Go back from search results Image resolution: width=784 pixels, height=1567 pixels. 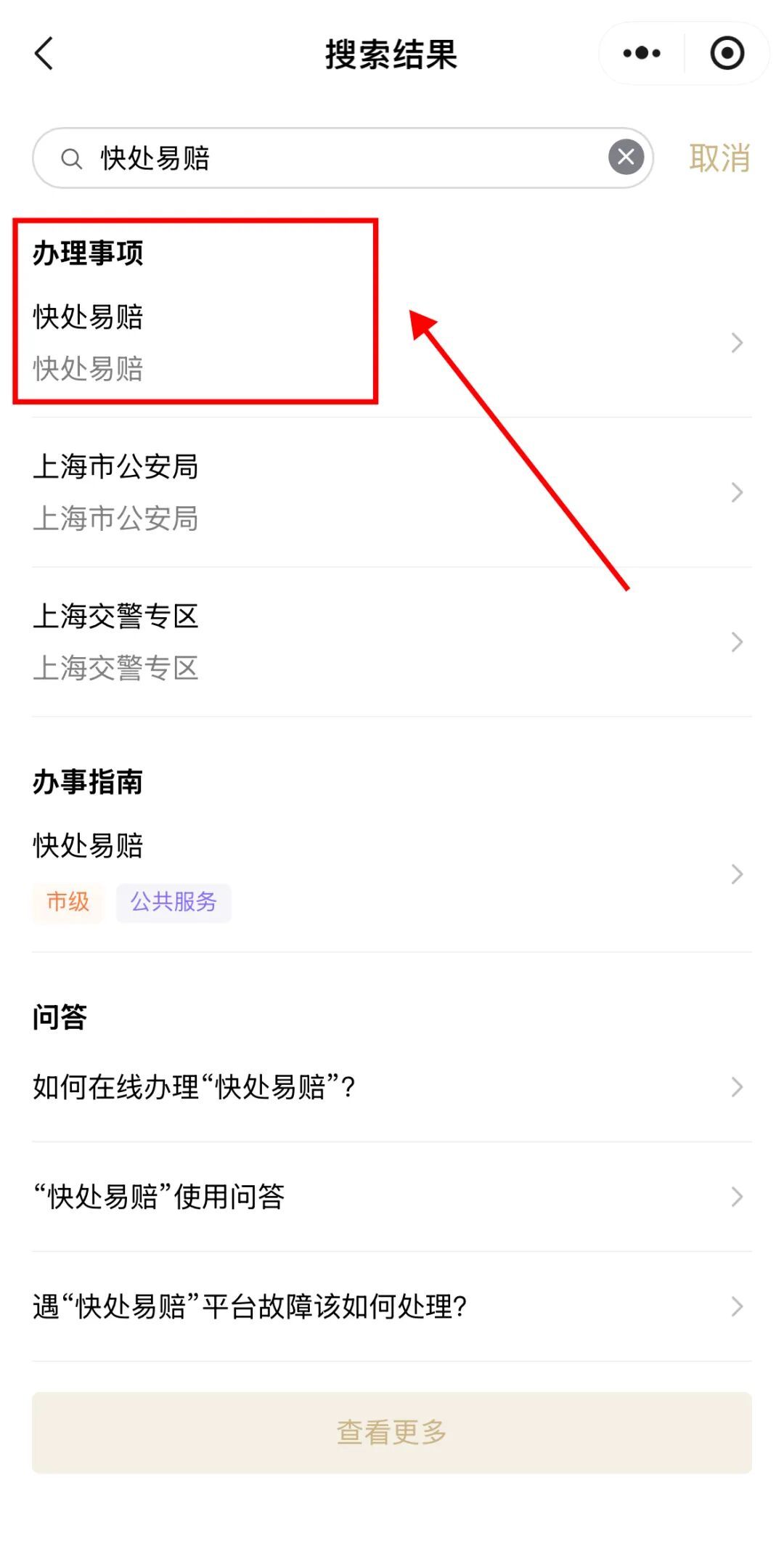pos(44,54)
